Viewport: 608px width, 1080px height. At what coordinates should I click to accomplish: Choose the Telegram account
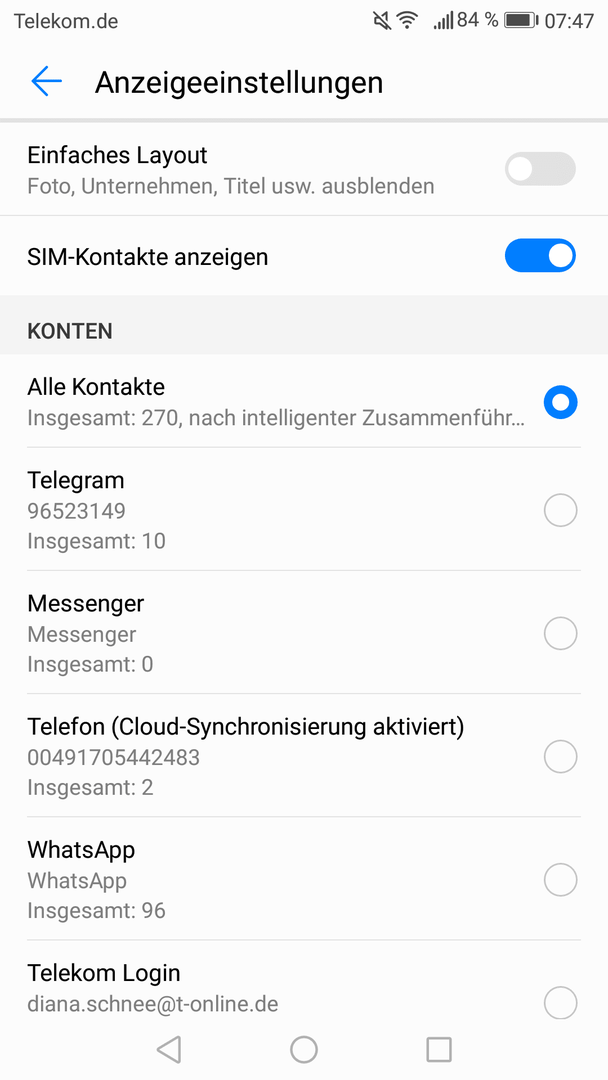pyautogui.click(x=304, y=510)
